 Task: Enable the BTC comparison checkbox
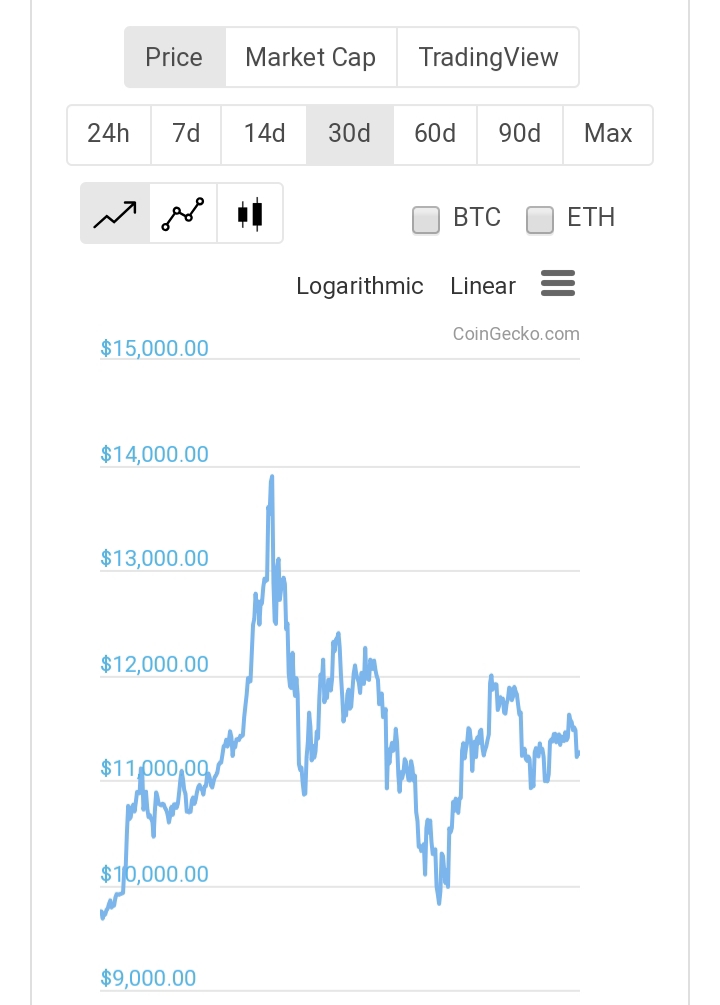426,219
